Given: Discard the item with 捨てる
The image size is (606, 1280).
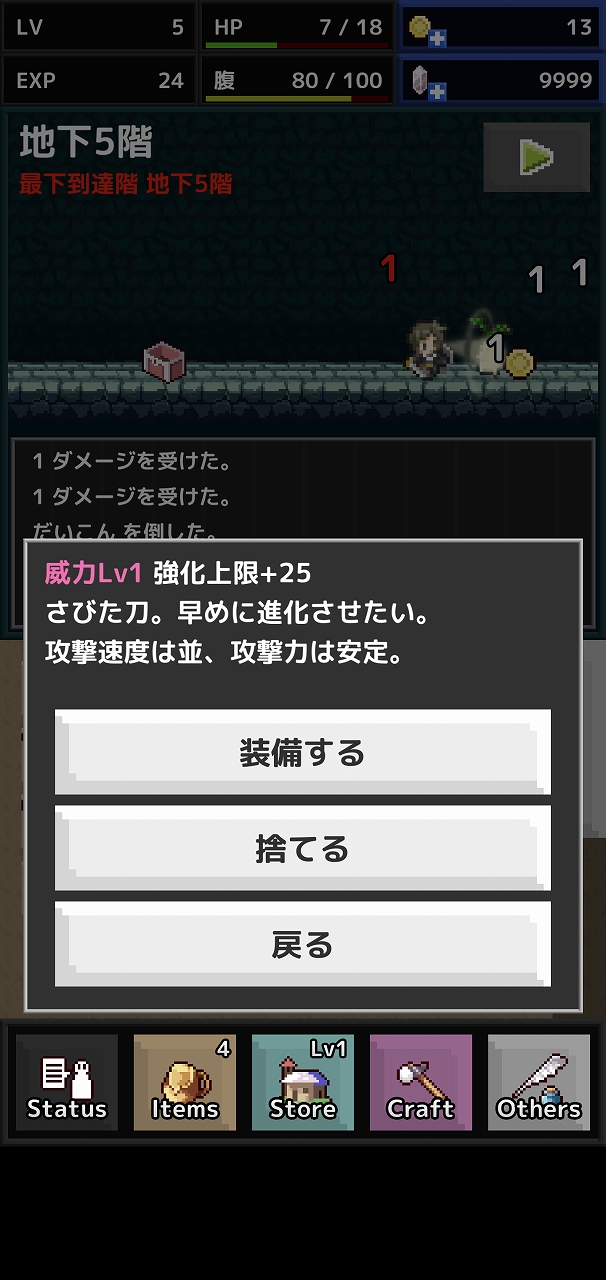Looking at the screenshot, I should [302, 848].
